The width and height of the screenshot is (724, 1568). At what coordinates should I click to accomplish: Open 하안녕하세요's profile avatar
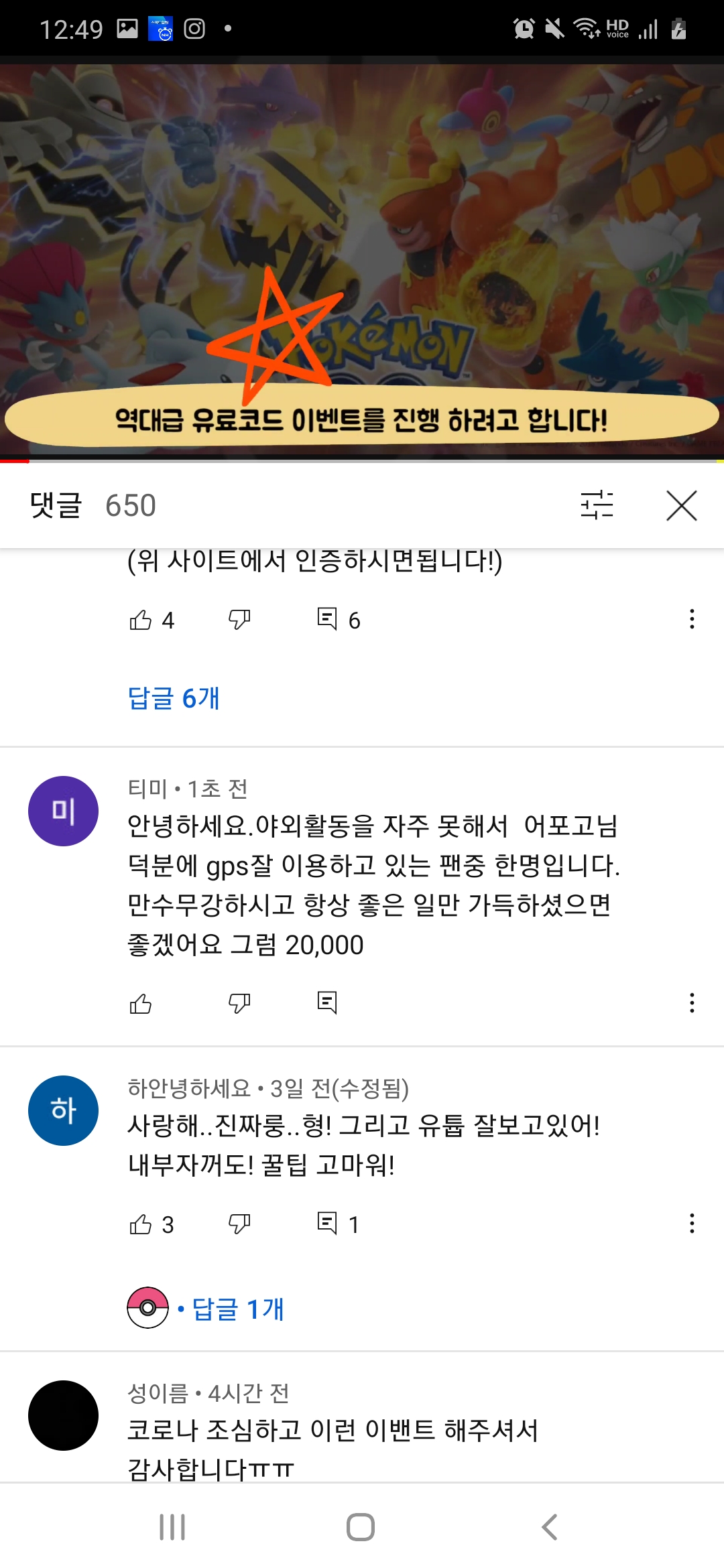(x=63, y=1110)
